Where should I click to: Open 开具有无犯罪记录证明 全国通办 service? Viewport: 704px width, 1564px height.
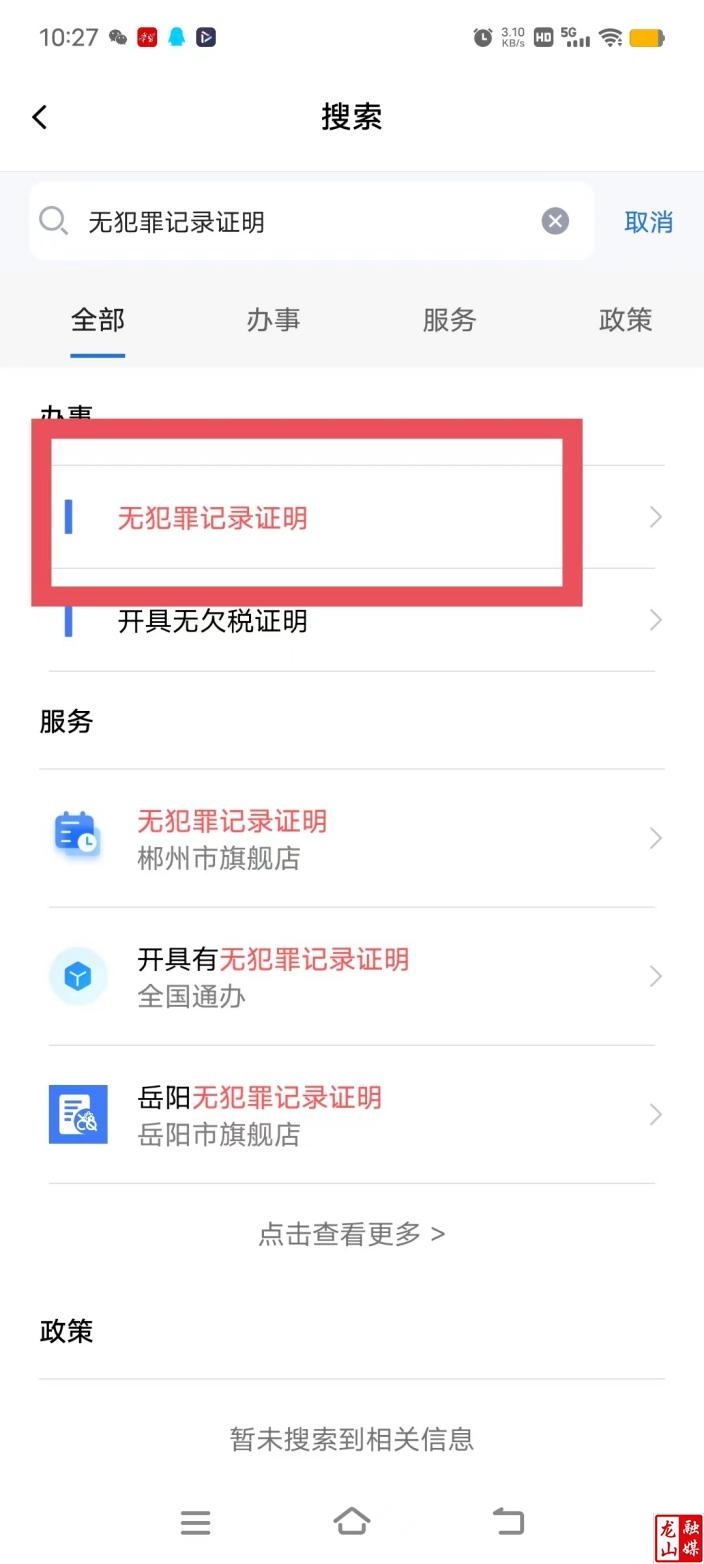[350, 976]
